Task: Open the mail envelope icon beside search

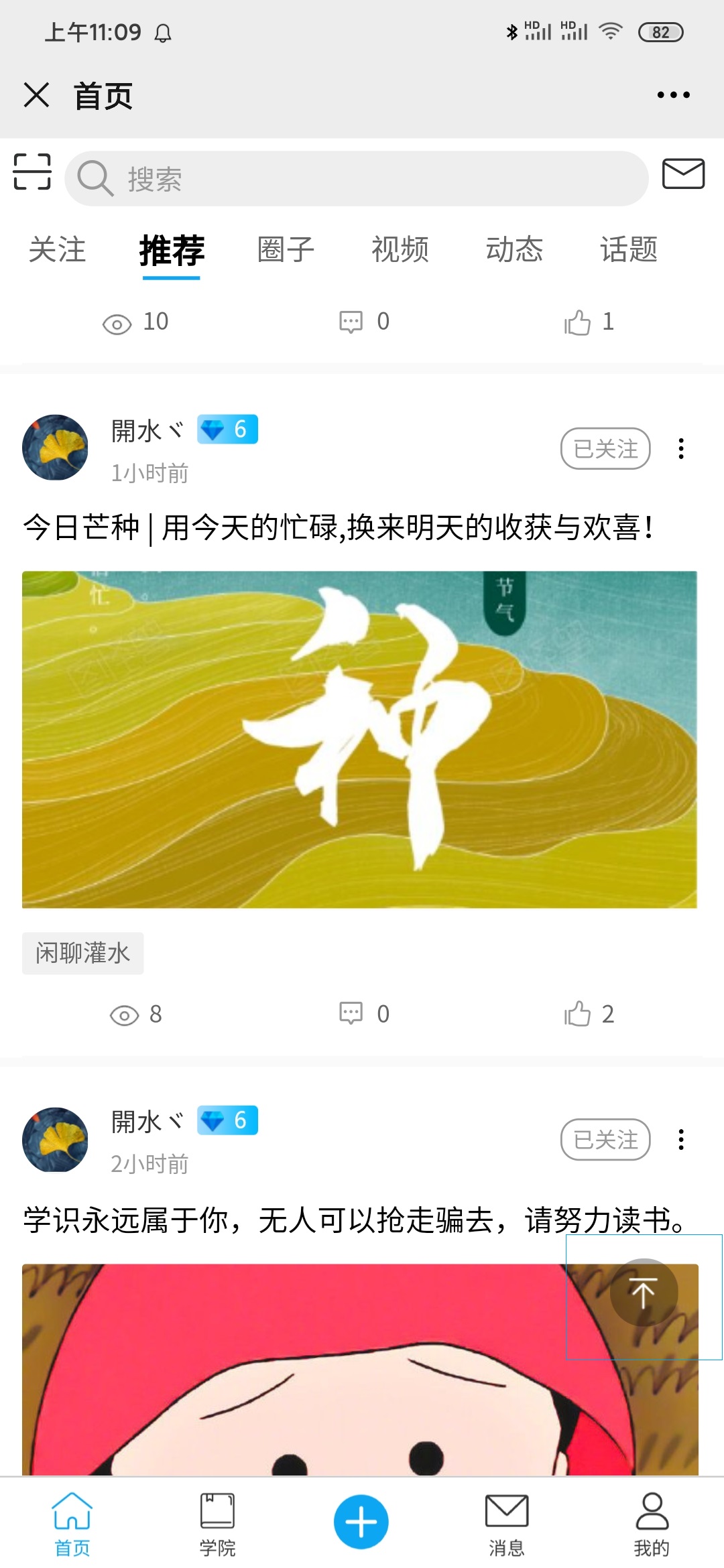Action: click(x=683, y=174)
